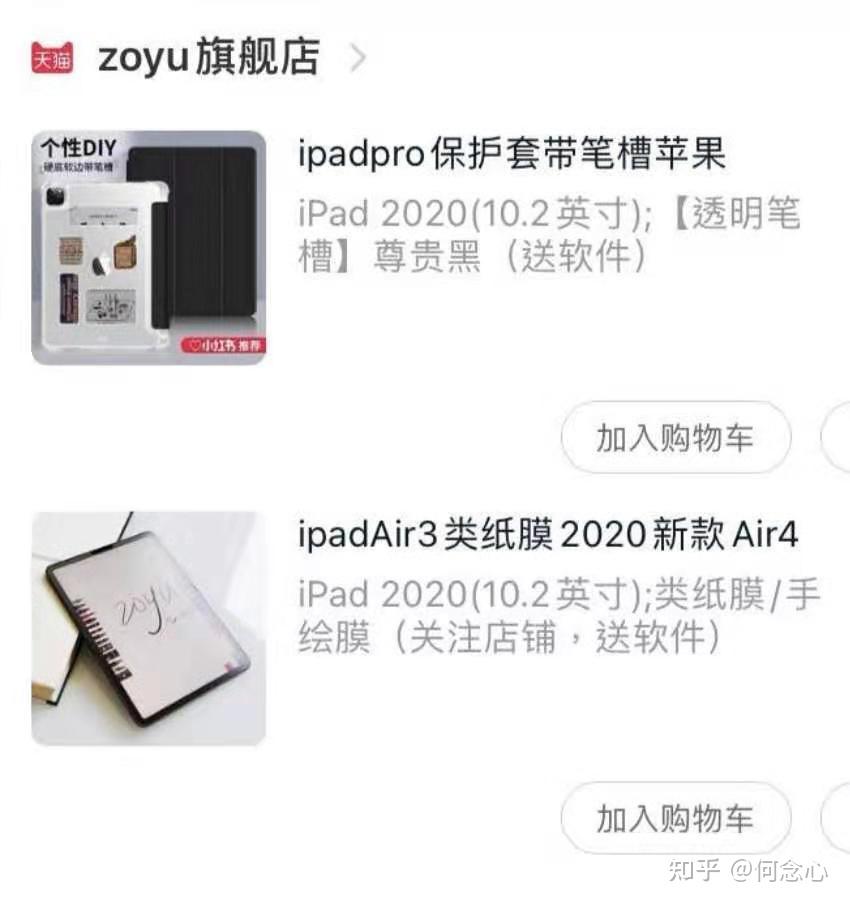Add the ipadAir3类纸膜 to cart

(x=675, y=818)
